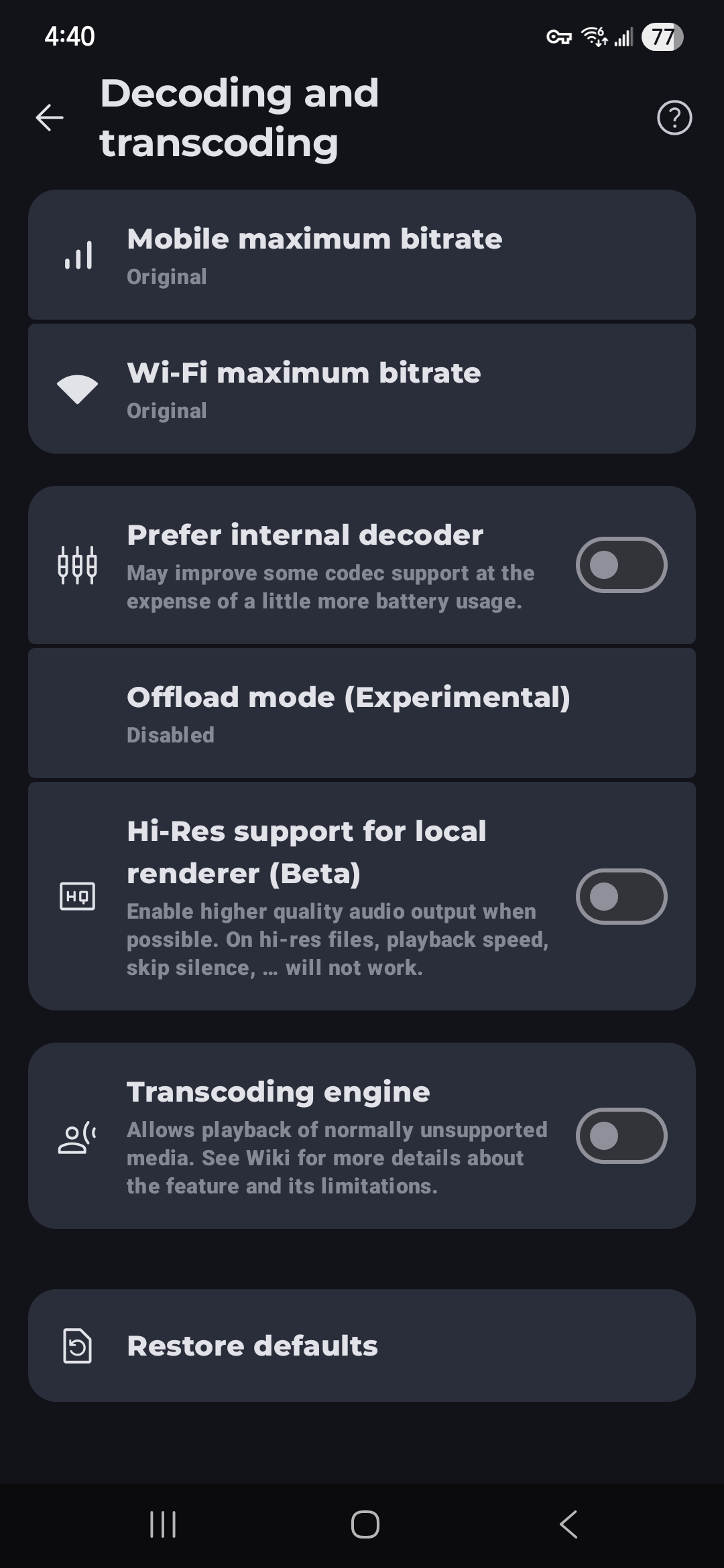The height and width of the screenshot is (1568, 724).
Task: Tap Restore defaults
Action: pos(362,1346)
